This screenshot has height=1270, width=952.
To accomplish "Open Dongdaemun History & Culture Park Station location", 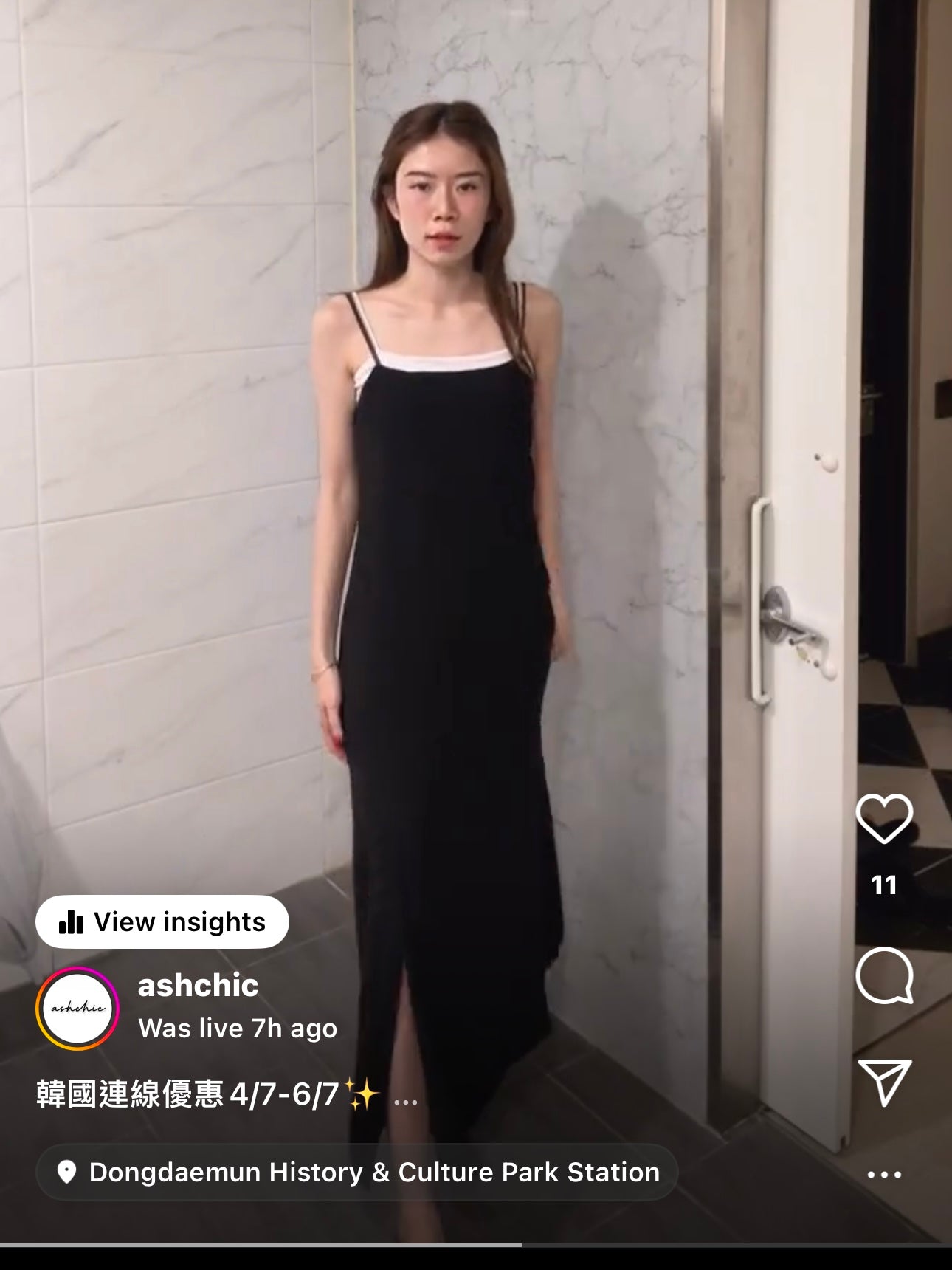I will tap(357, 1173).
